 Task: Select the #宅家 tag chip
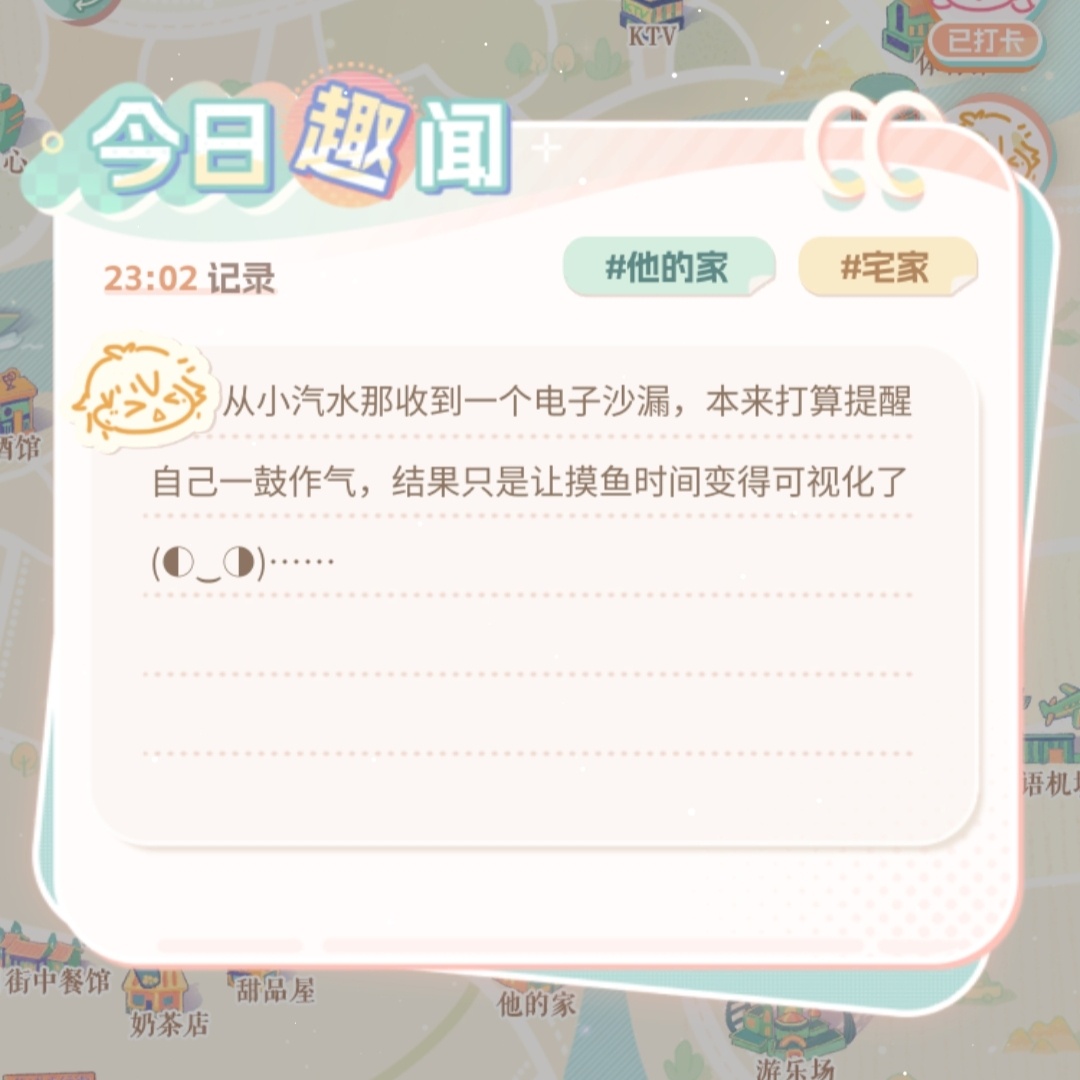(886, 268)
